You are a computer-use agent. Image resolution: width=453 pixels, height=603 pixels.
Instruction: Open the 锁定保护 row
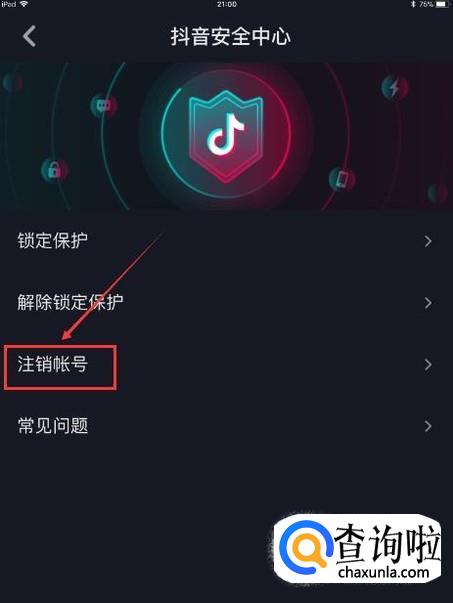pyautogui.click(x=226, y=241)
